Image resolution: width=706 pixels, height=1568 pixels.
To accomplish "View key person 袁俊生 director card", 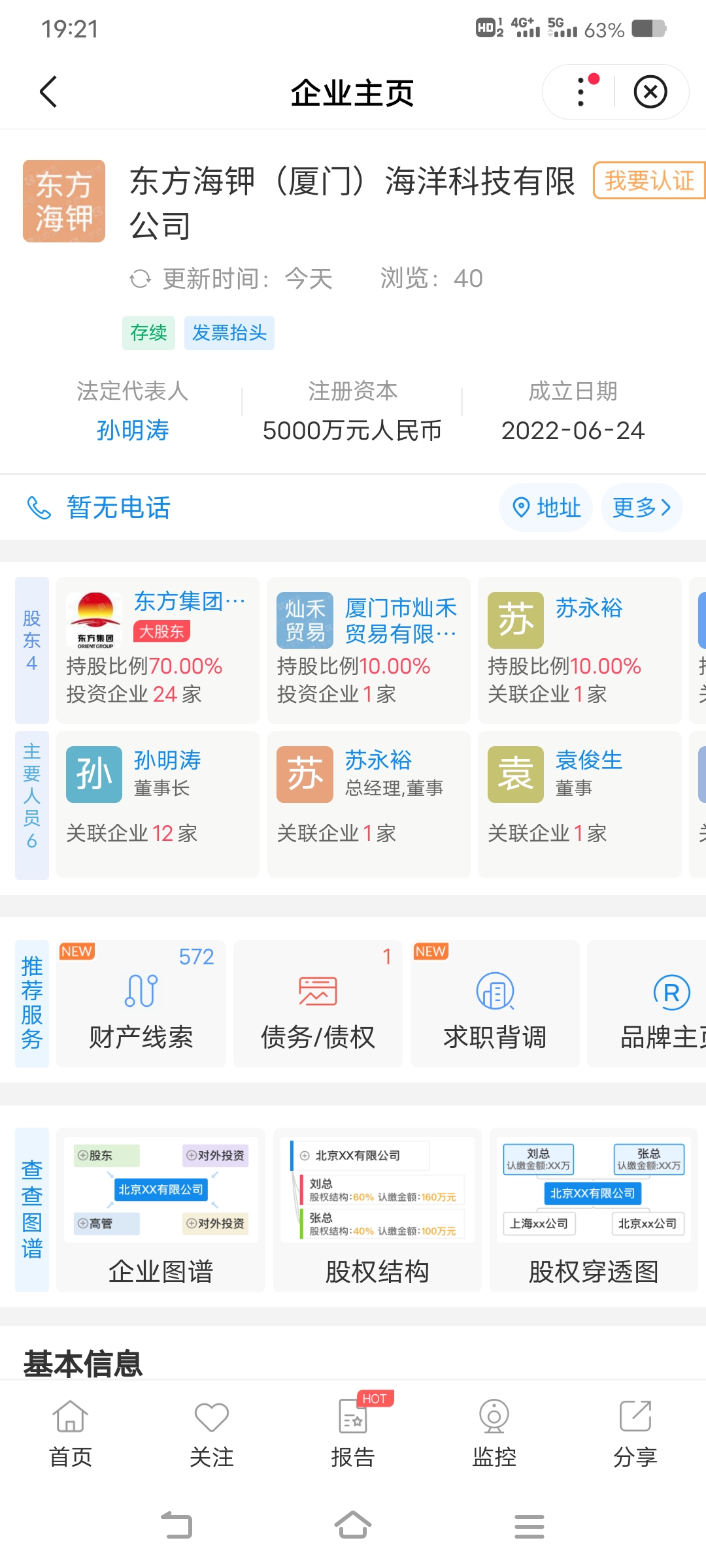I will click(x=579, y=804).
